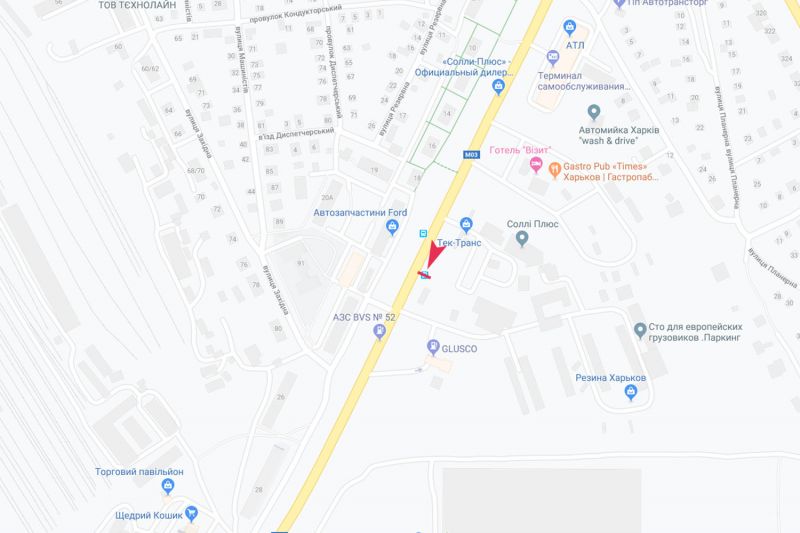The width and height of the screenshot is (800, 533).
Task: Select the bus stop icon on the highway
Action: point(423,232)
